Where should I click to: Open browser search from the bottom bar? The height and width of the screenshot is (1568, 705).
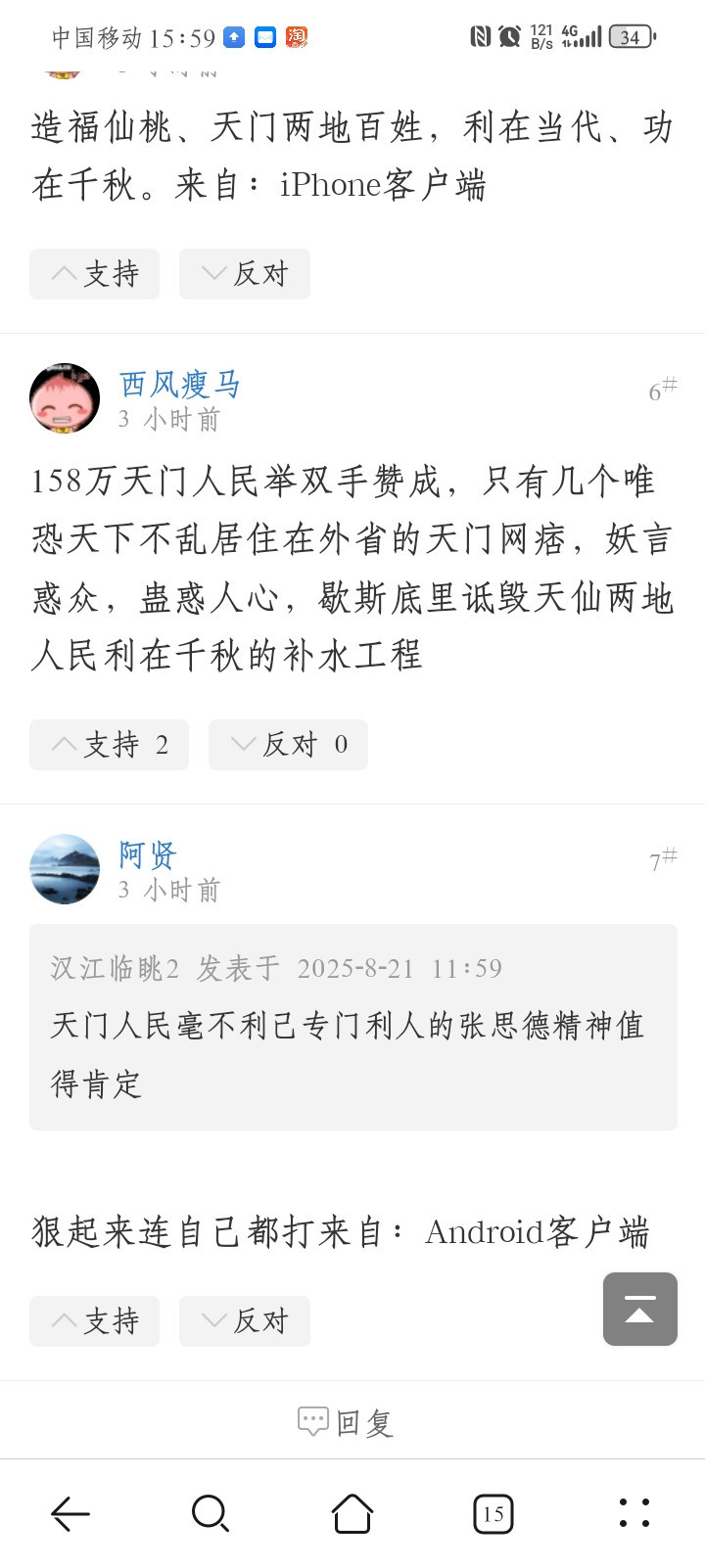tap(211, 1514)
